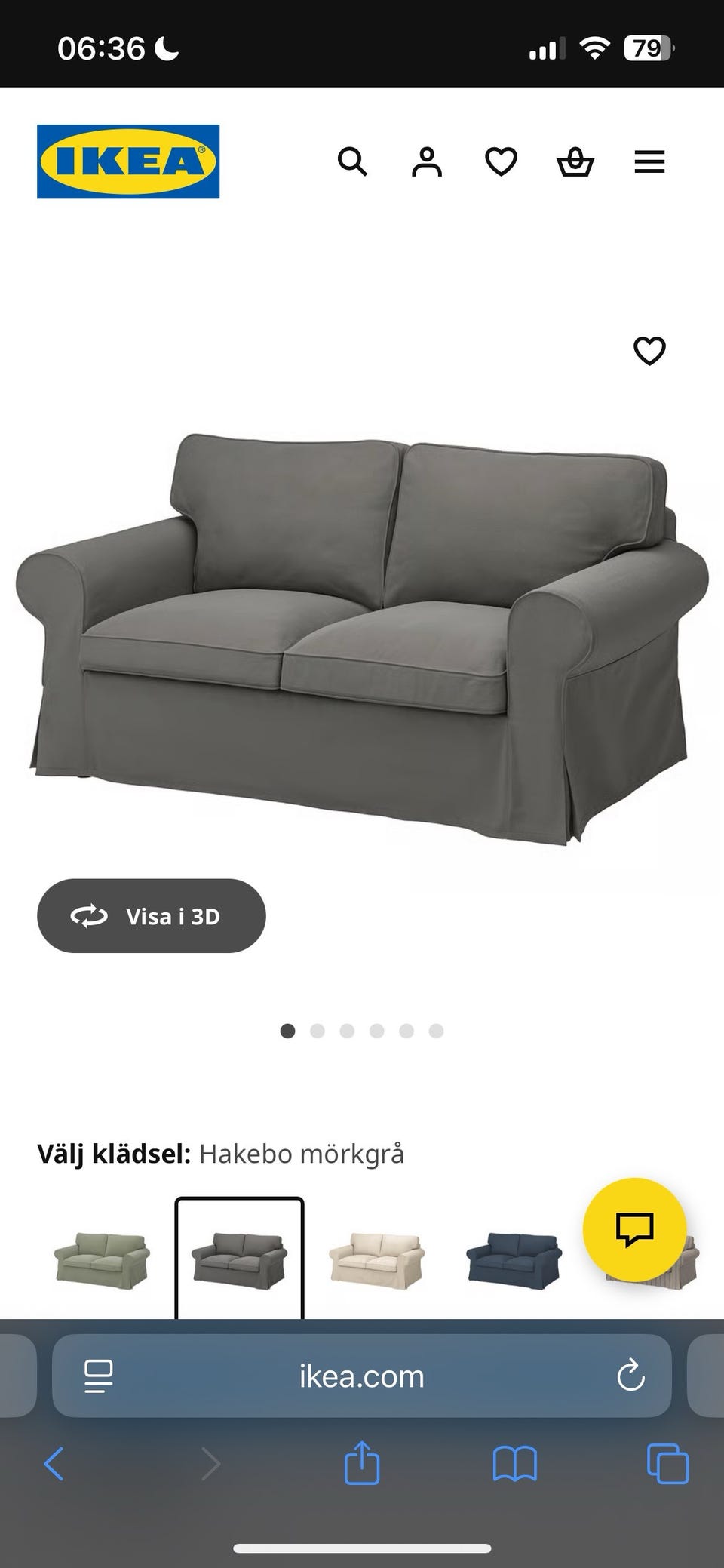
Task: Open the IKEA search
Action: (x=352, y=161)
